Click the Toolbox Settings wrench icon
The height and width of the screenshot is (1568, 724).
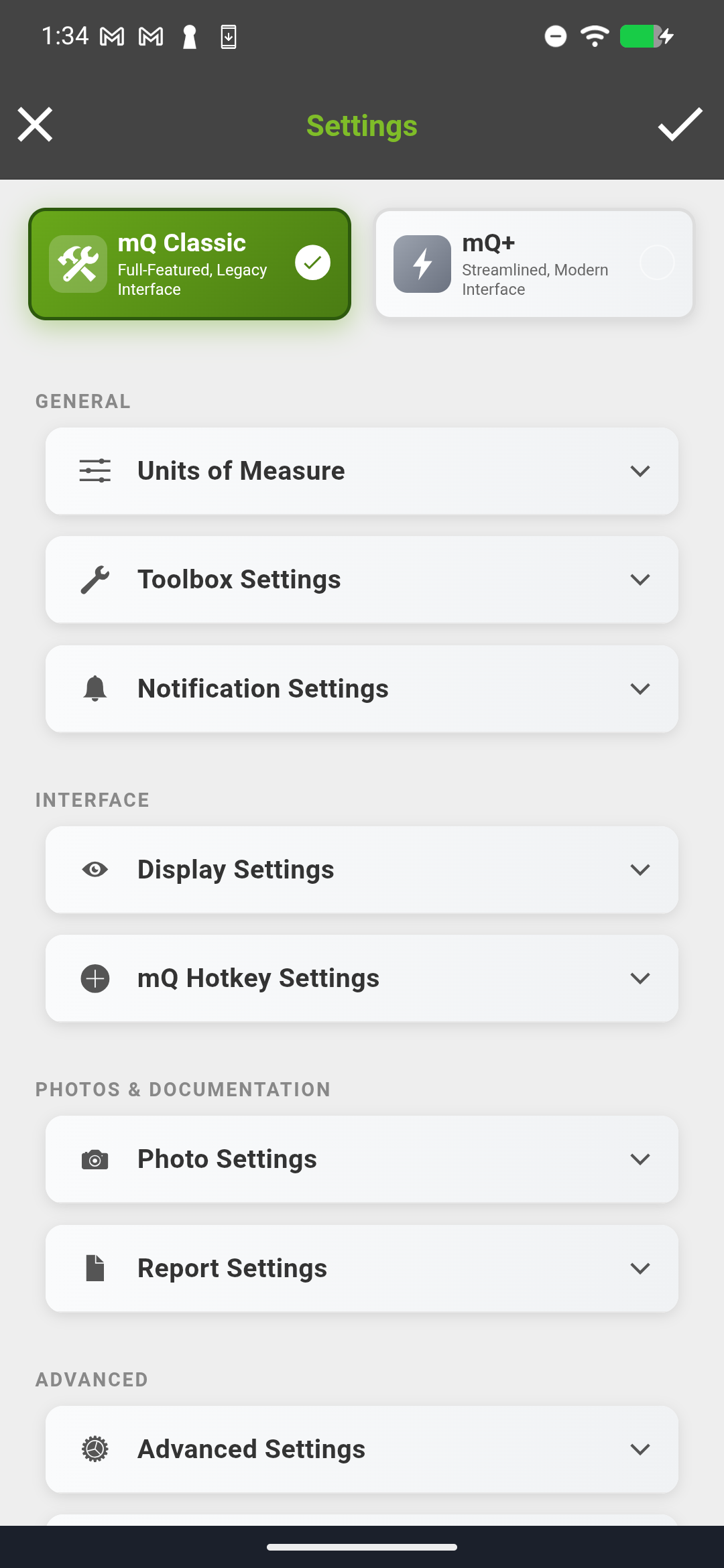pos(95,579)
